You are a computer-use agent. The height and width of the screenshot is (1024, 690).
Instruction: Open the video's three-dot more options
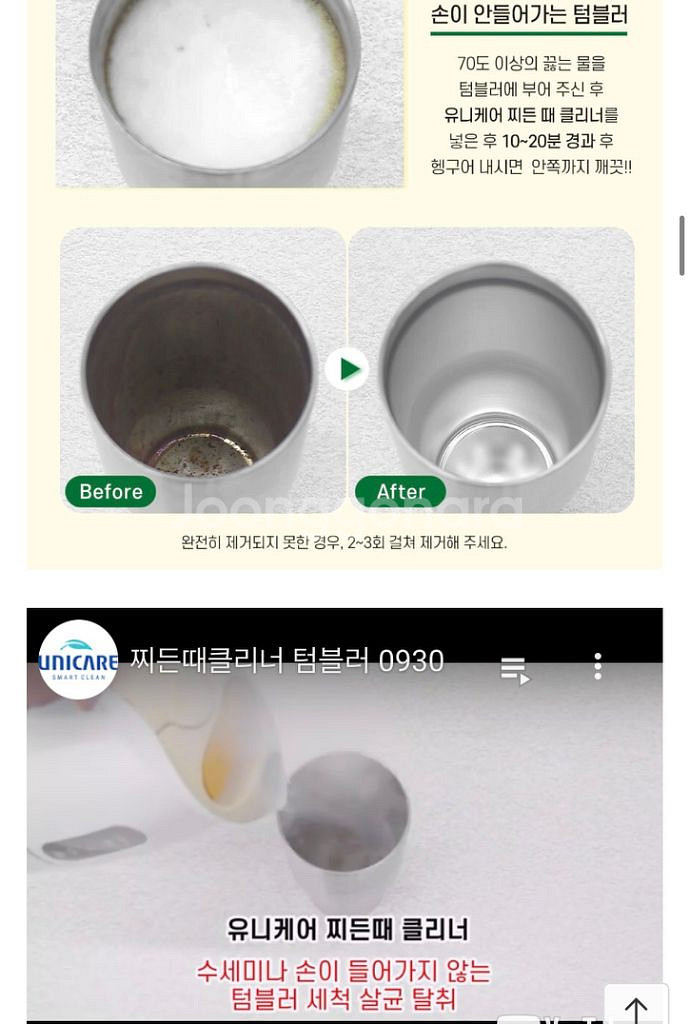click(598, 666)
